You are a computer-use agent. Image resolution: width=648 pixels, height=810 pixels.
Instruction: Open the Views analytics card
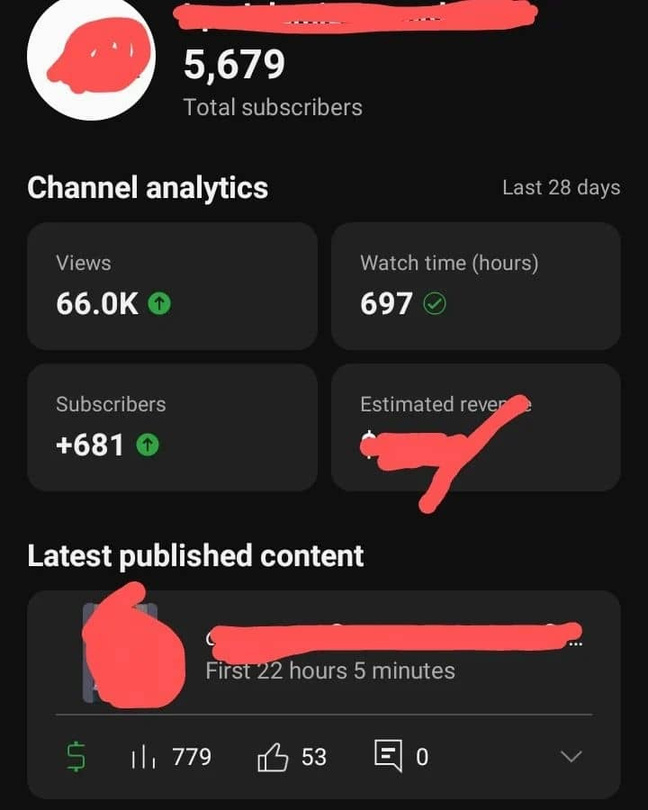(x=171, y=285)
